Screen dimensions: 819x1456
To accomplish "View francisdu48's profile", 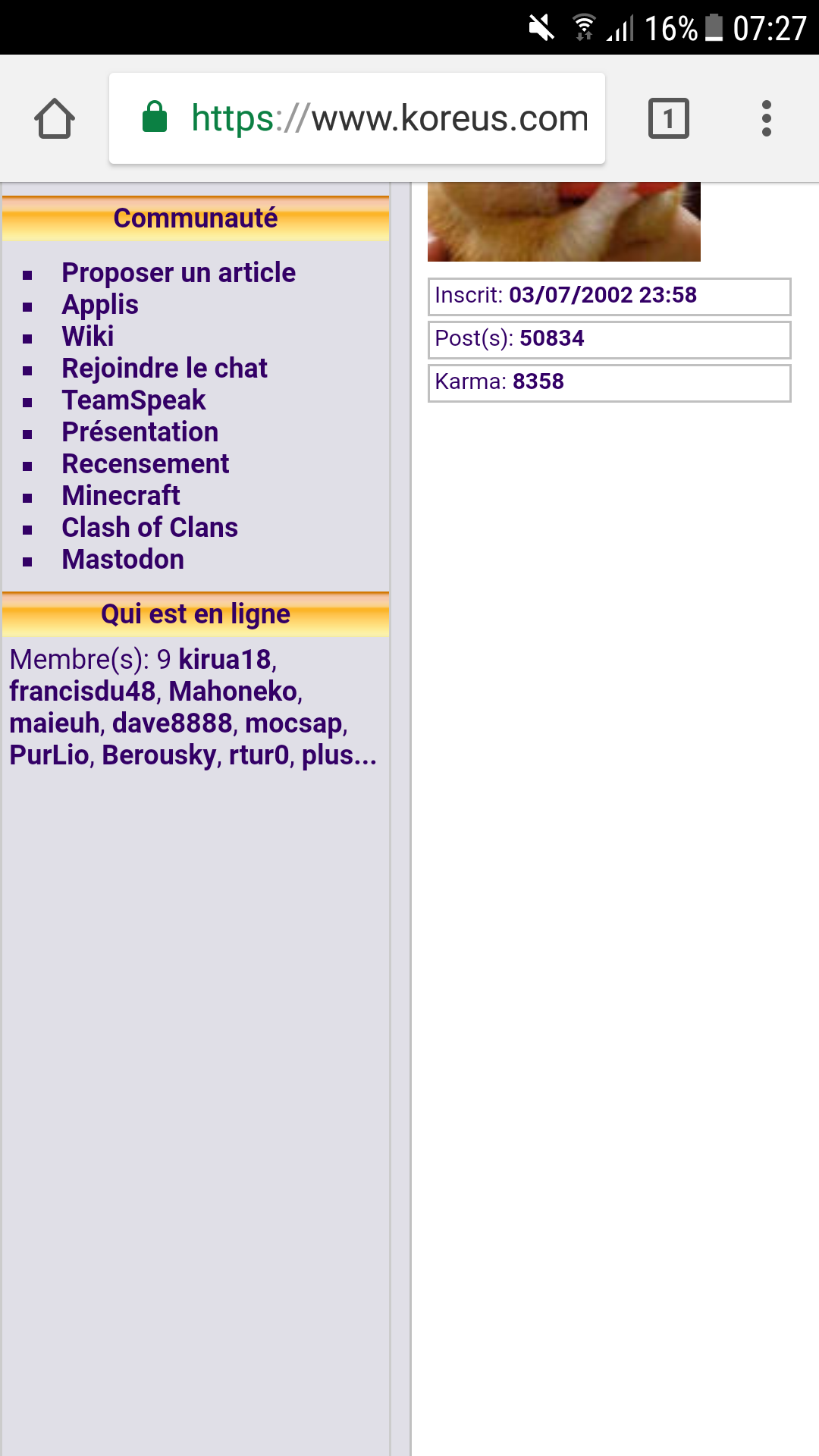I will pos(82,692).
